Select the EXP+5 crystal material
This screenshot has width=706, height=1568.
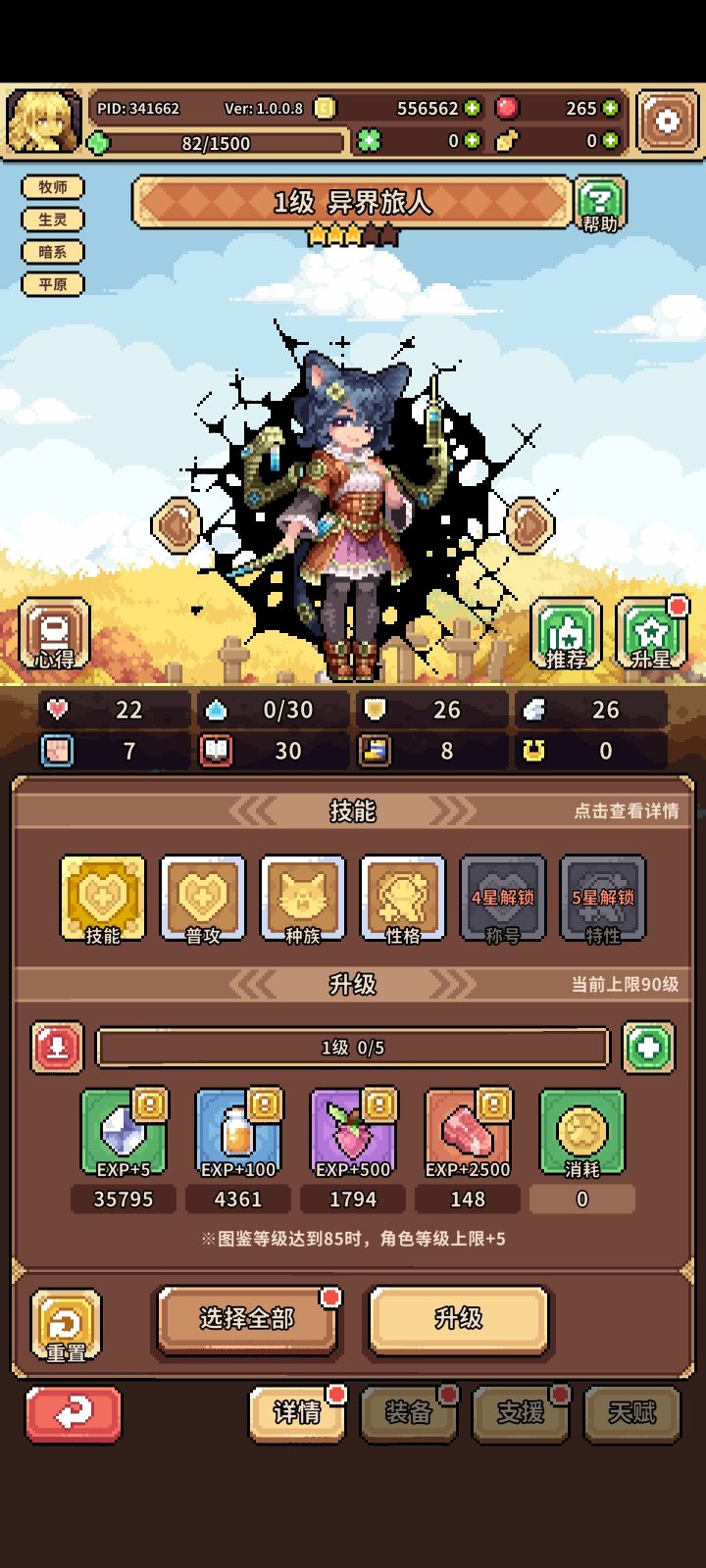[x=124, y=1132]
